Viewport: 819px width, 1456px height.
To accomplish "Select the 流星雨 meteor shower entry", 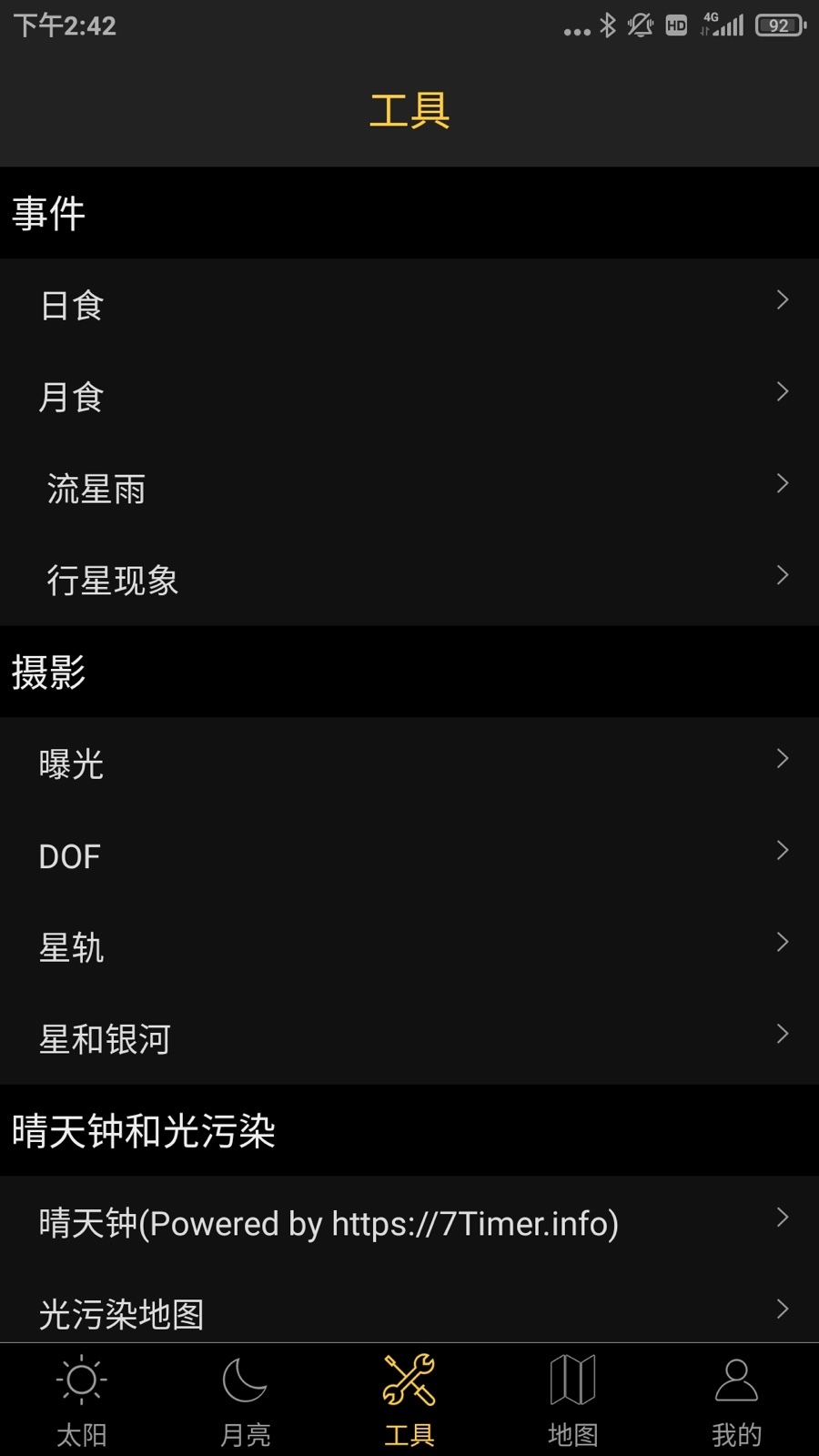I will [409, 489].
